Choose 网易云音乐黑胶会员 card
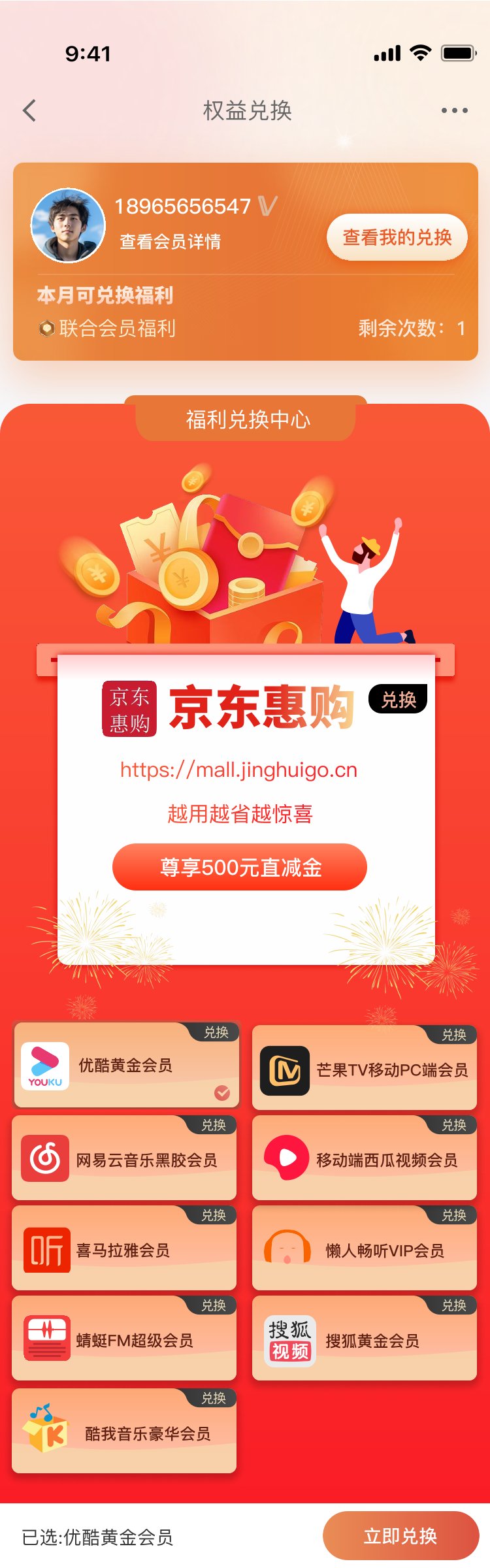This screenshot has width=490, height=1568. [124, 1160]
